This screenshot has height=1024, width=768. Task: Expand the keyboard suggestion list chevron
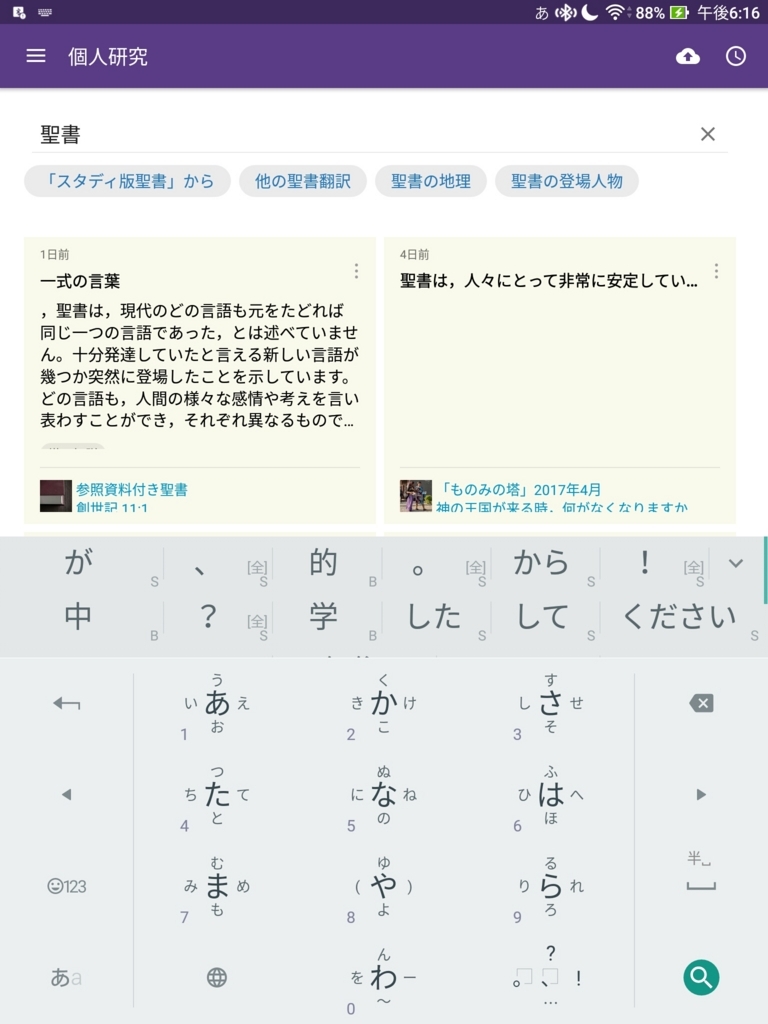pyautogui.click(x=736, y=564)
